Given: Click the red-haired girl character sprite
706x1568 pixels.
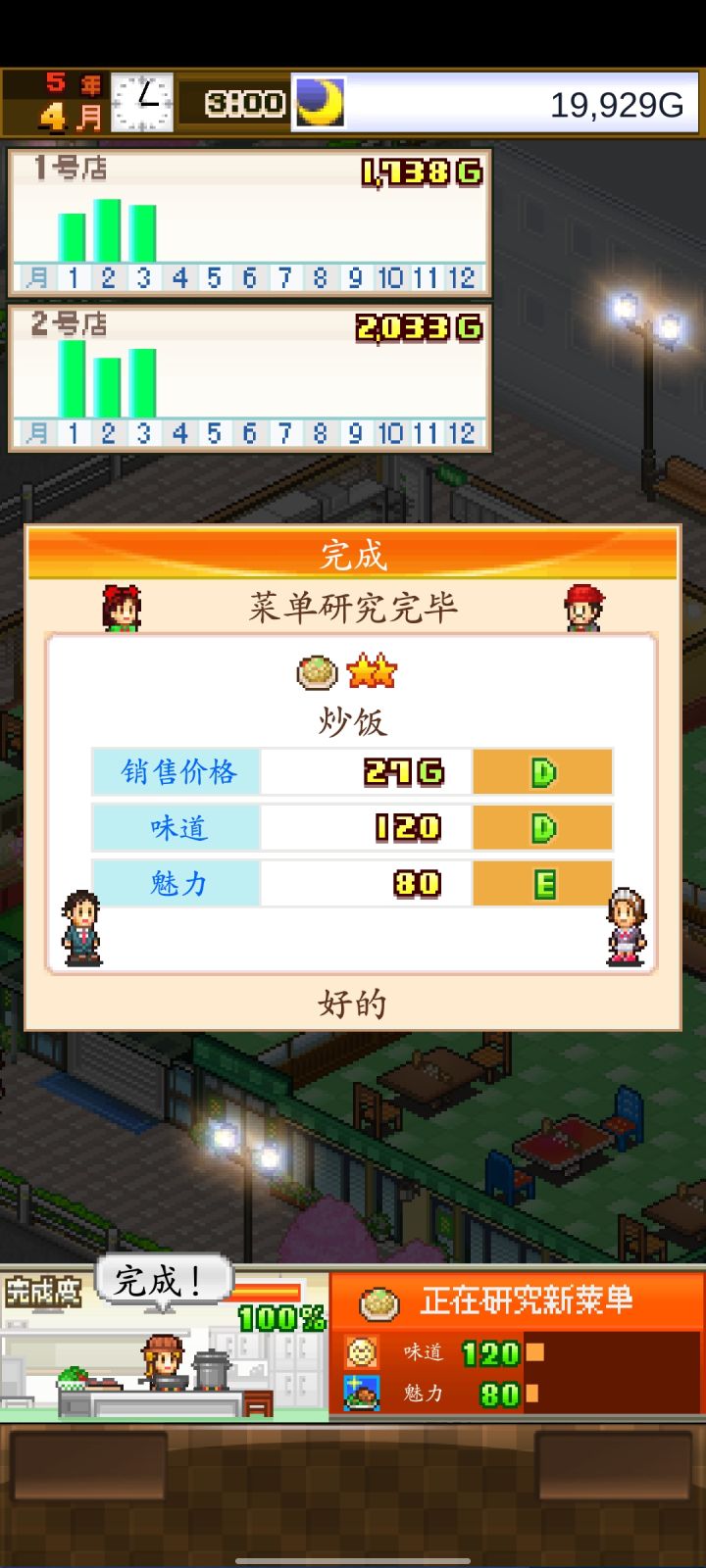Looking at the screenshot, I should 121,608.
